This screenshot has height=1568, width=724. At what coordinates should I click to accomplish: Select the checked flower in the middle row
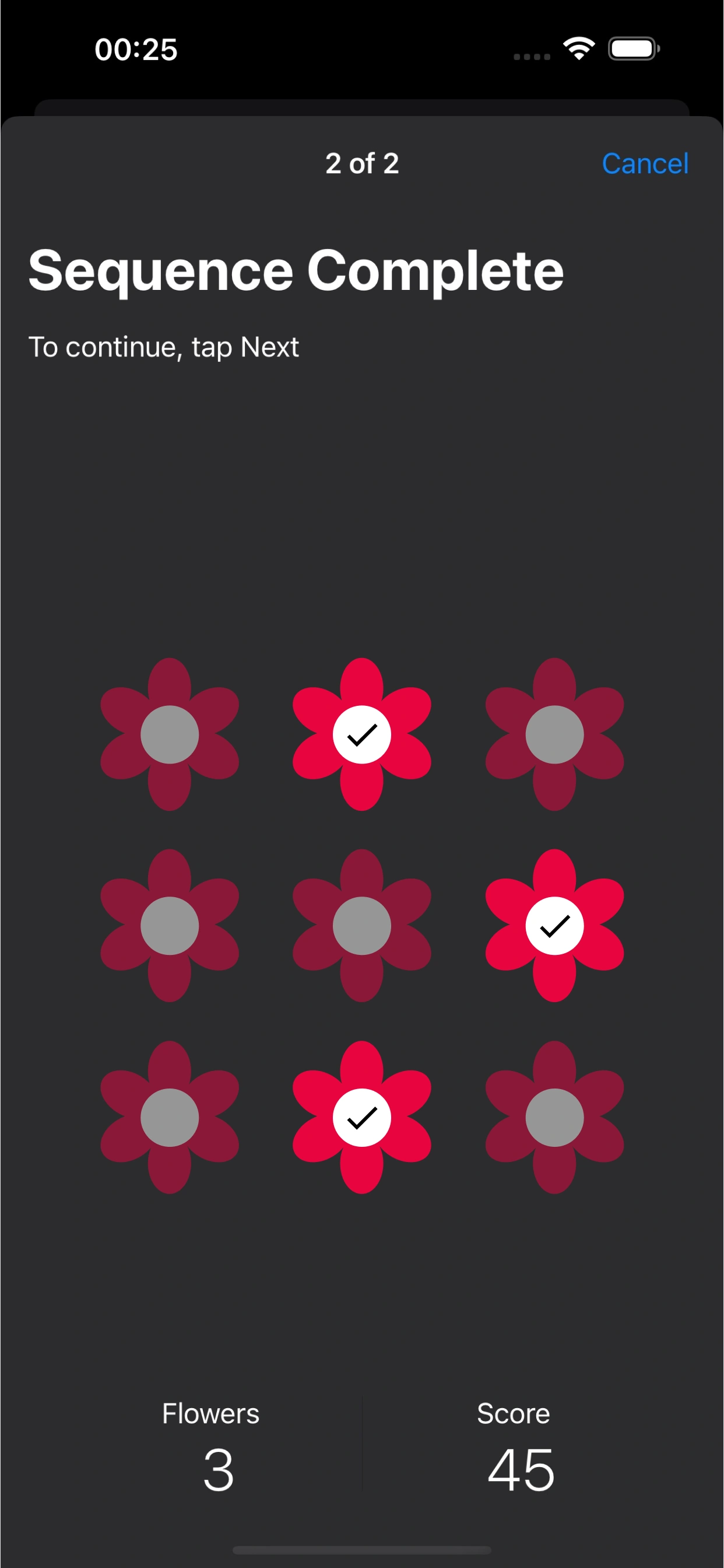click(554, 925)
